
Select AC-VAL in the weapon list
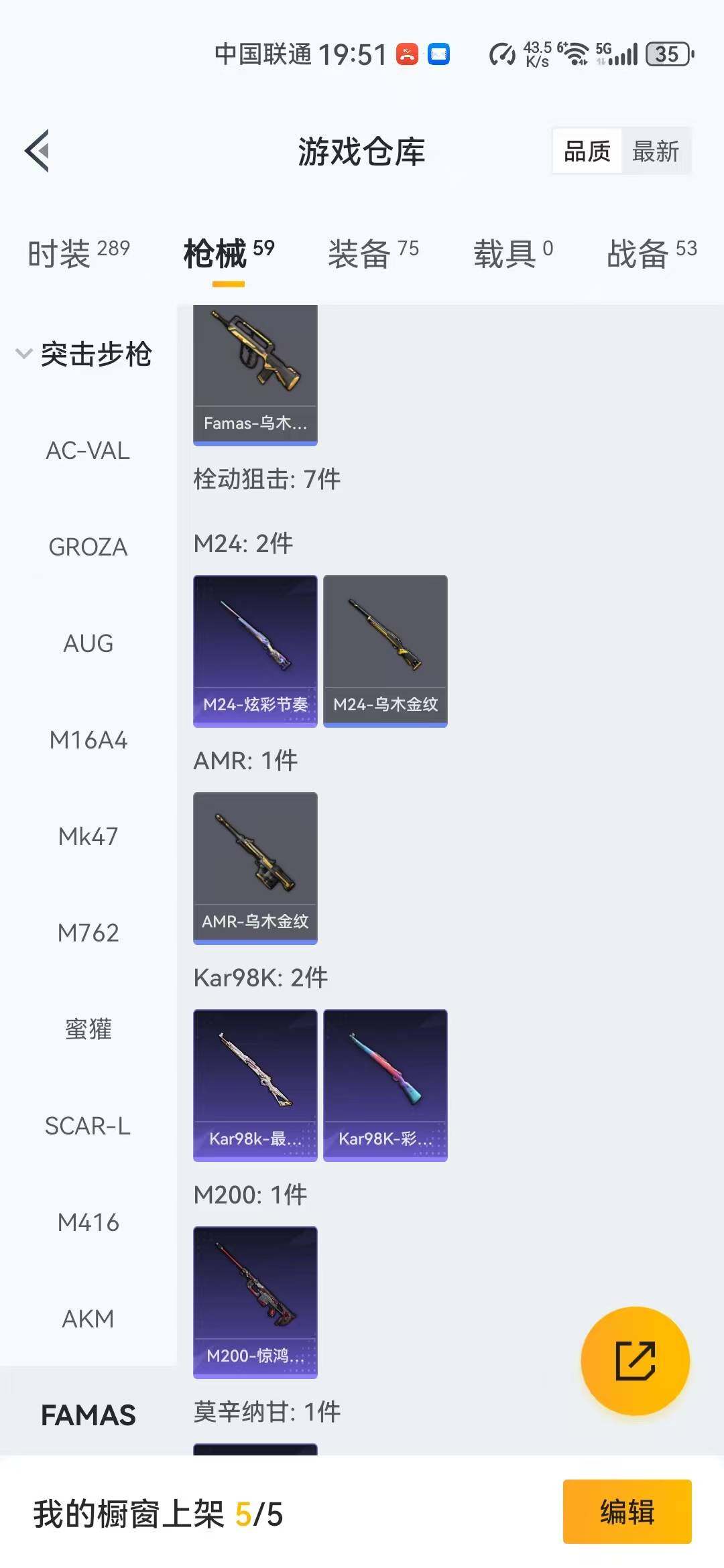tap(88, 451)
